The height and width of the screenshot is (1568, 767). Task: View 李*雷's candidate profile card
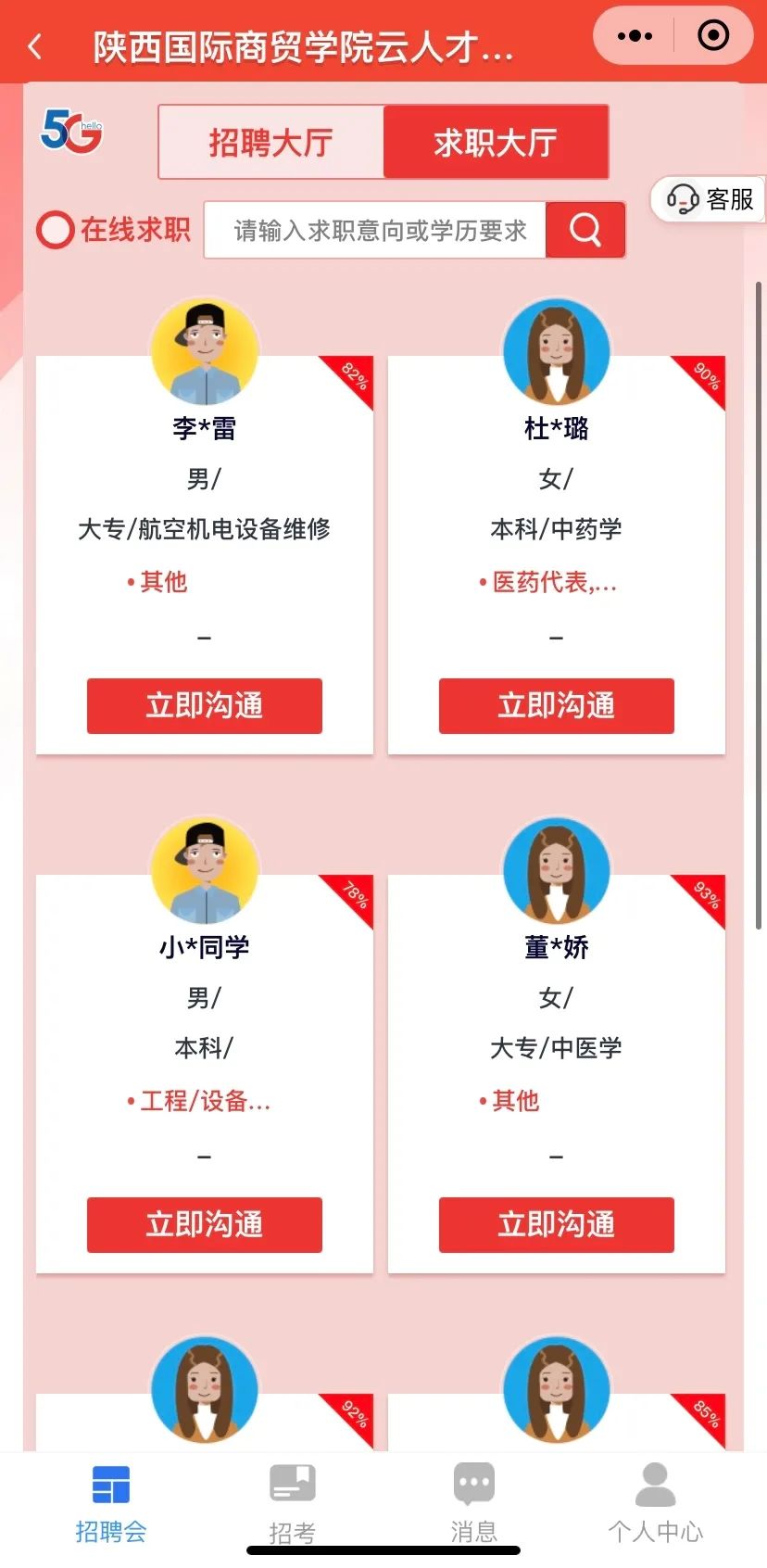coord(205,500)
